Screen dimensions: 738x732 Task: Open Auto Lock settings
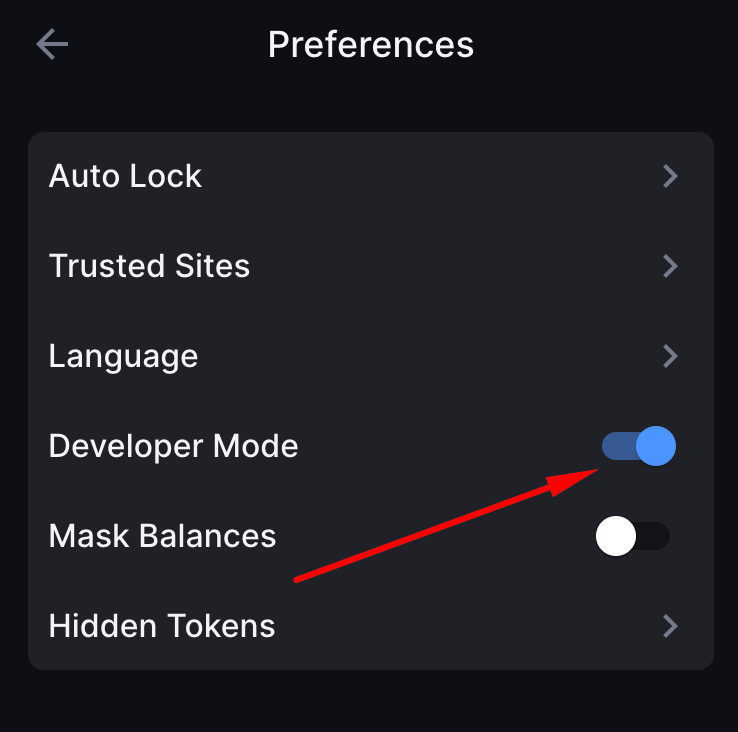pyautogui.click(x=370, y=177)
